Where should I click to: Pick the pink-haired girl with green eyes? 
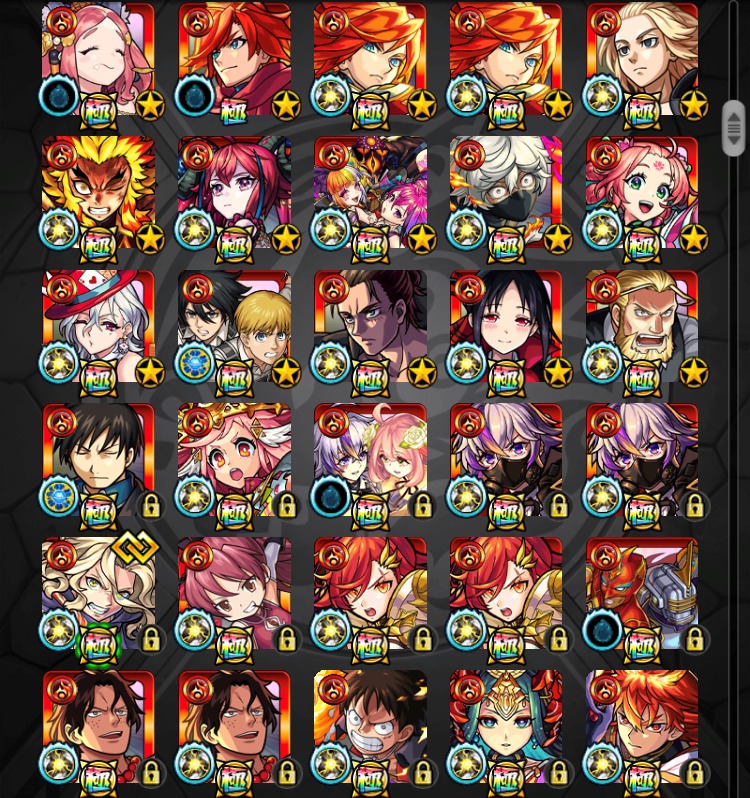pos(642,193)
